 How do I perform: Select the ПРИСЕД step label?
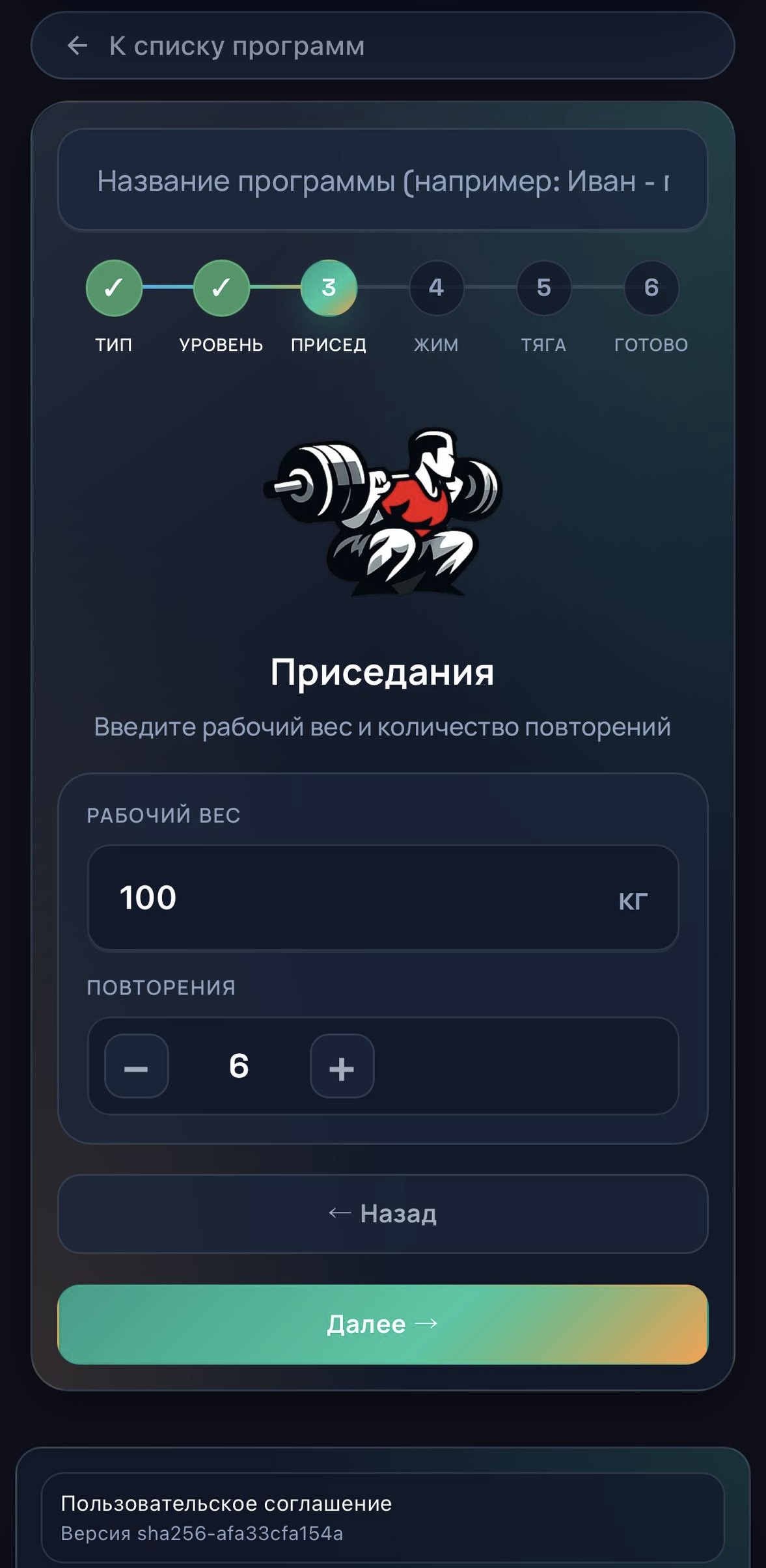coord(329,345)
